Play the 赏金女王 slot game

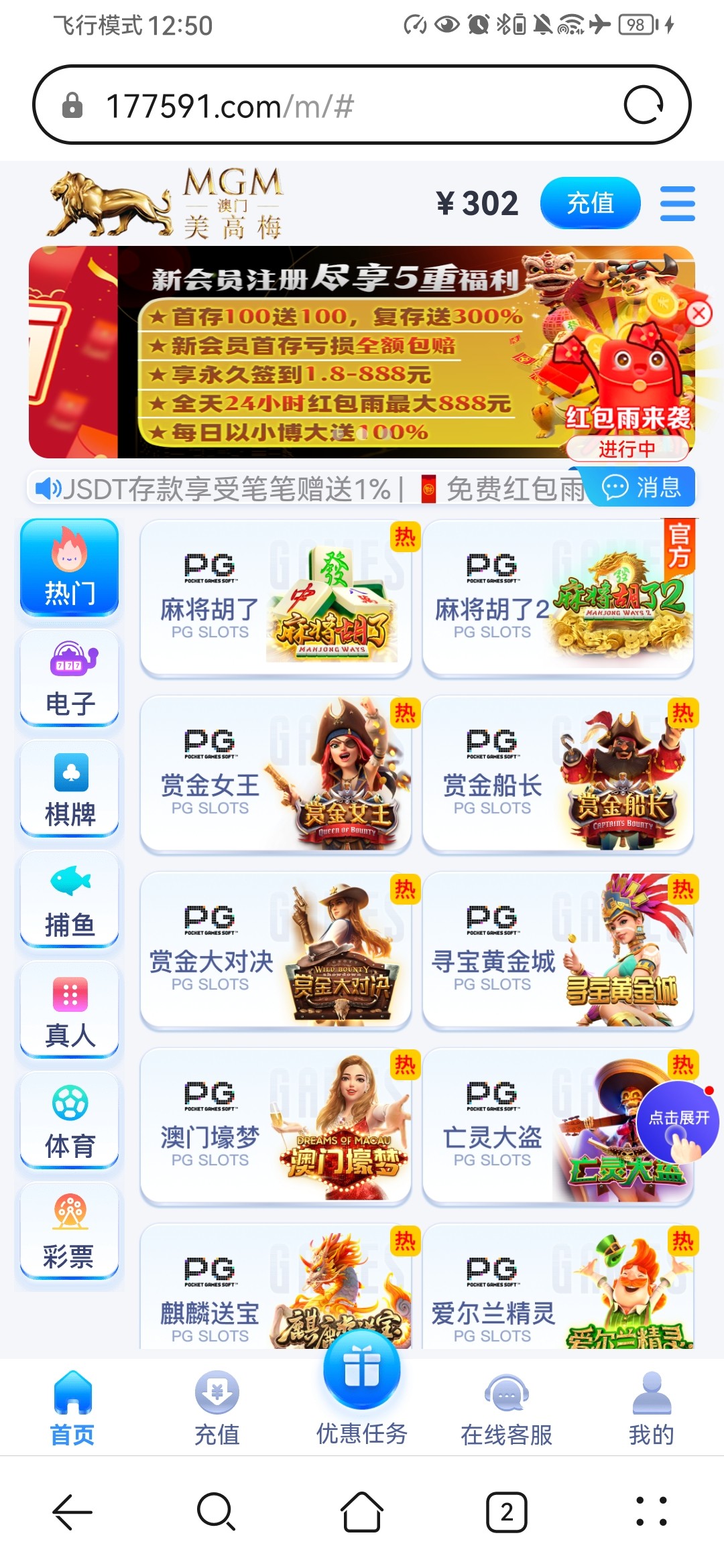[275, 774]
